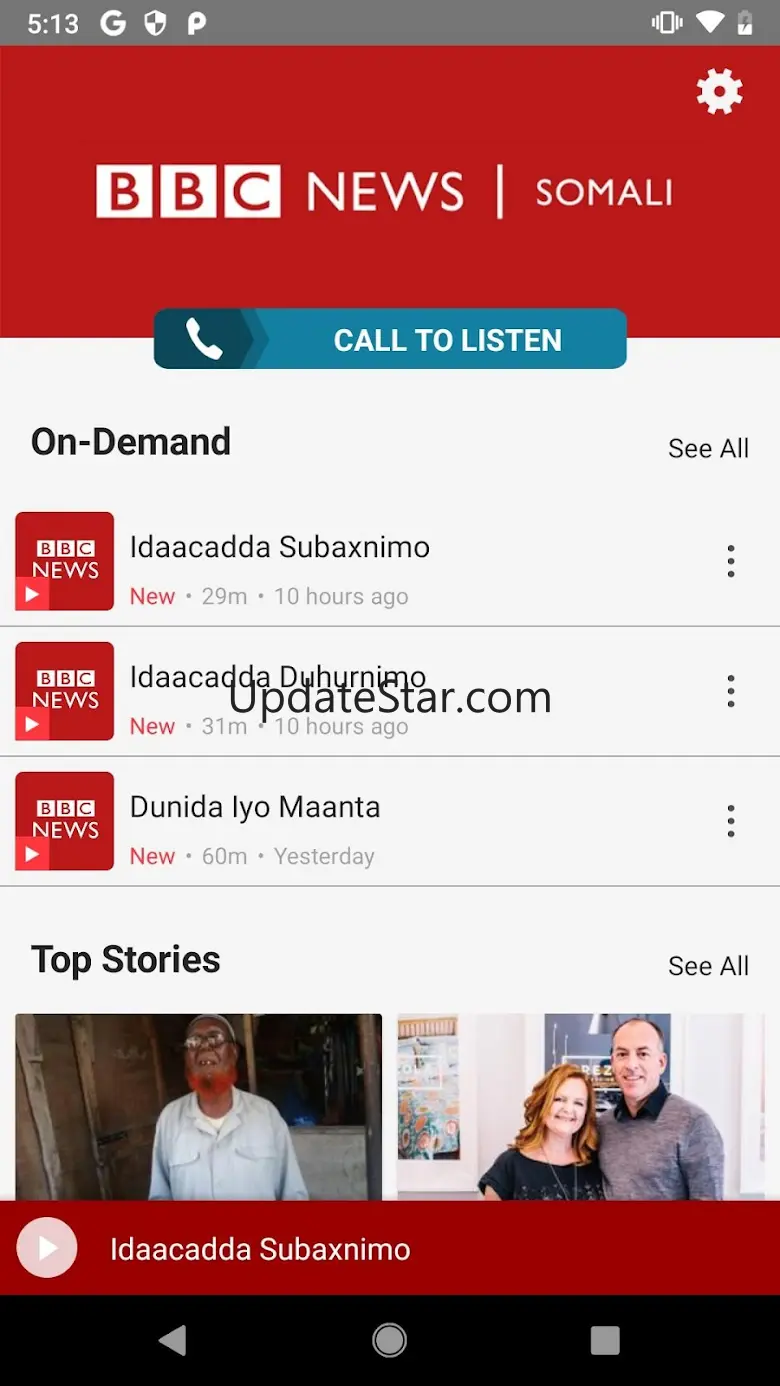Open the Idaacadda Duhurnimo episode

(x=390, y=691)
